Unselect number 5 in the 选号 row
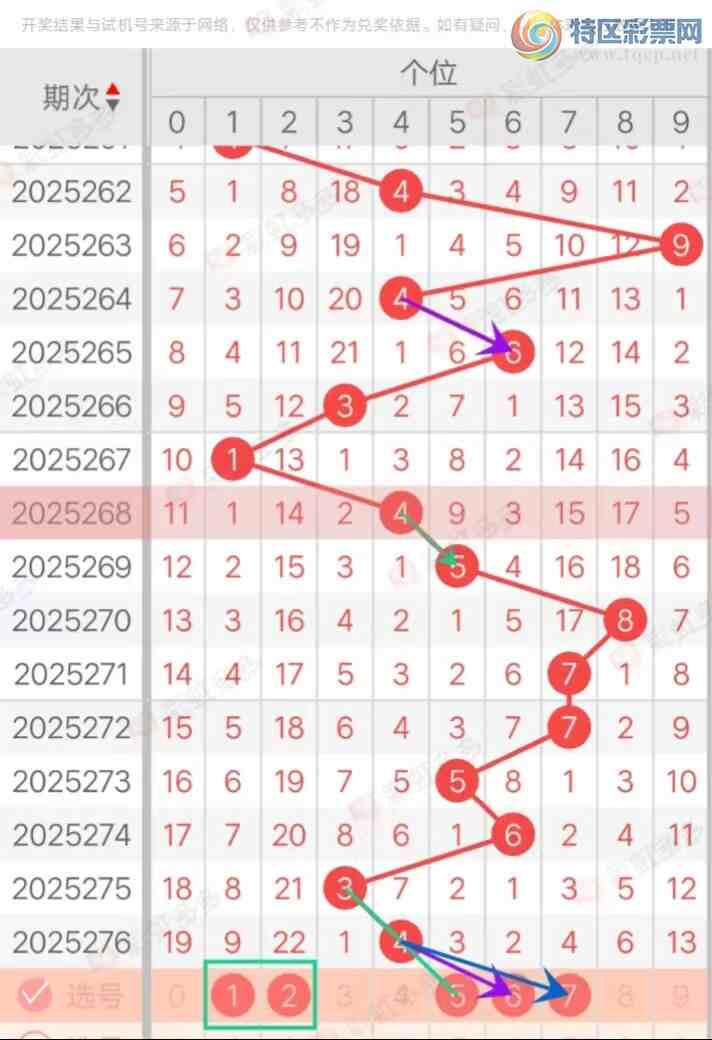The width and height of the screenshot is (712, 1040). point(457,996)
